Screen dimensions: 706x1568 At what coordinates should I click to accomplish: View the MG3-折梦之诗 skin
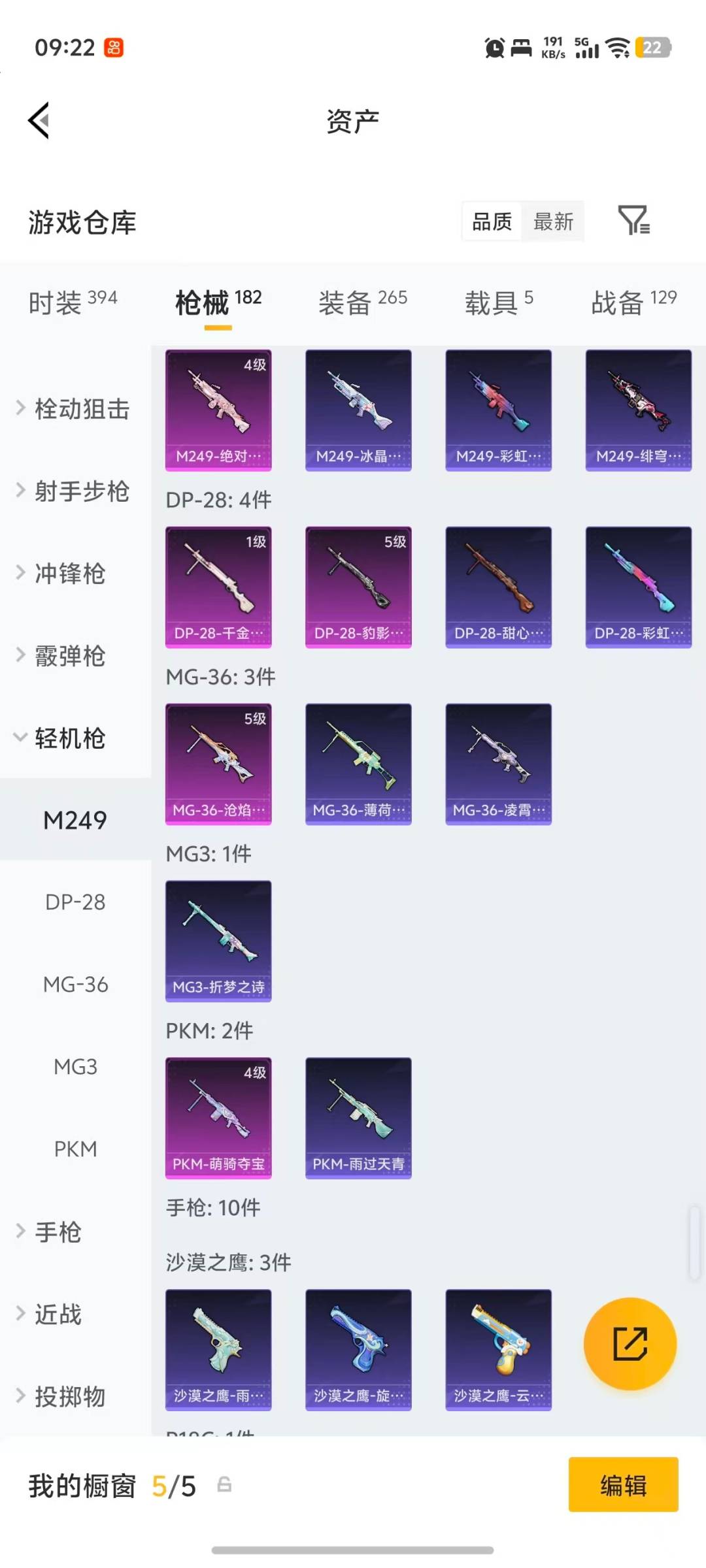[x=218, y=941]
